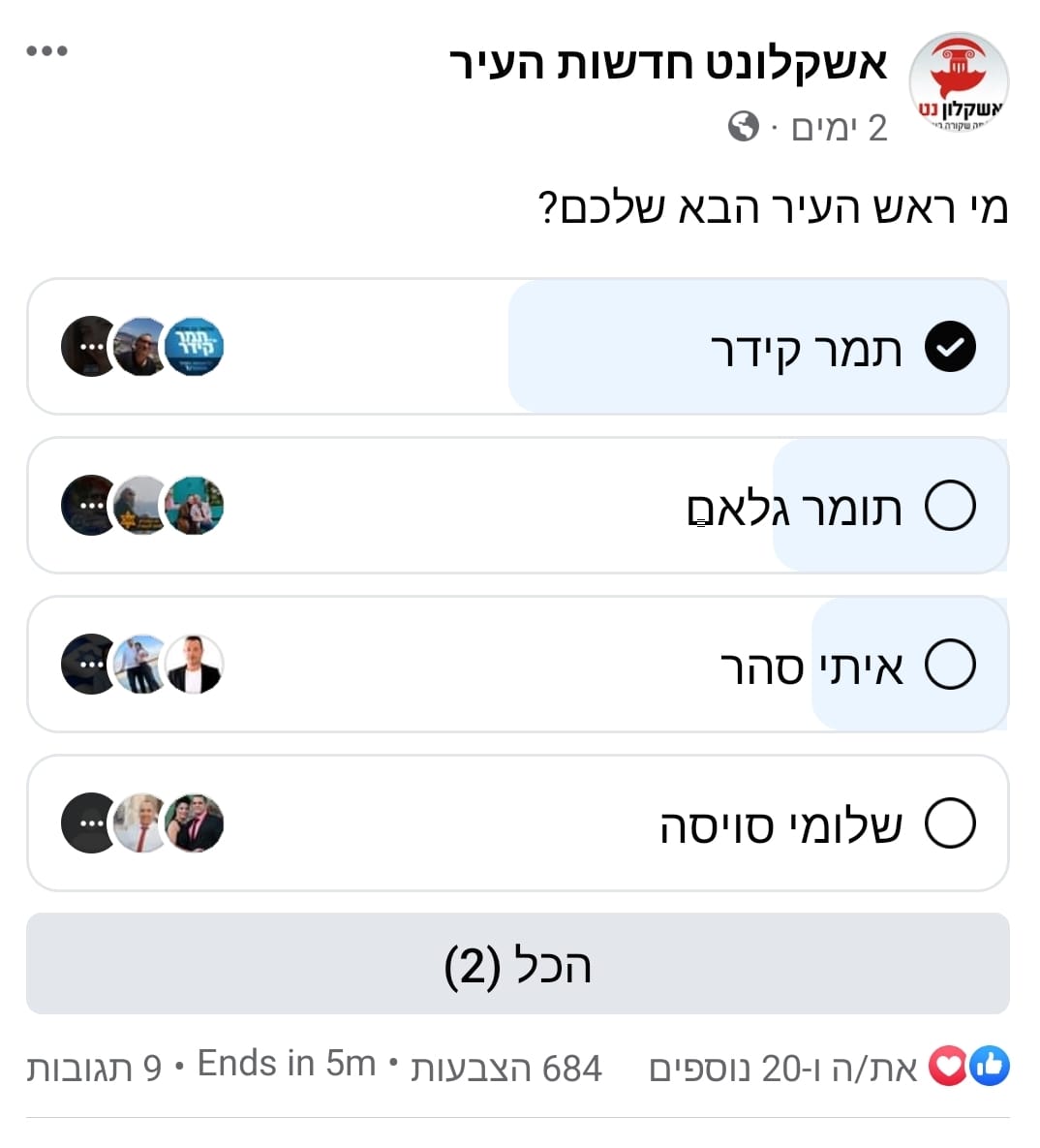Viewport: 1040px width, 1148px height.
Task: Show voter avatars for איתי סהר
Action: pyautogui.click(x=142, y=665)
